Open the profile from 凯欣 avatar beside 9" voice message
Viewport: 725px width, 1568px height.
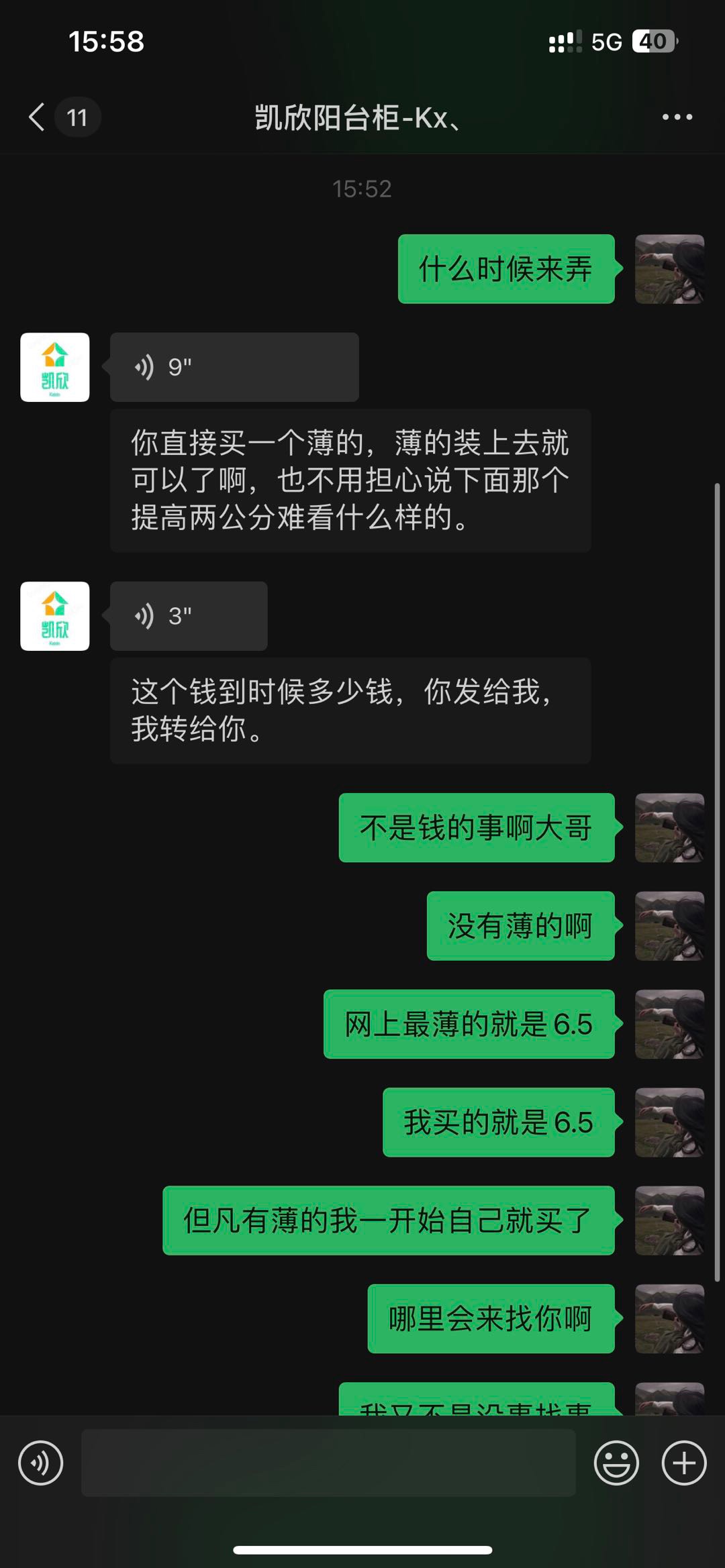55,368
